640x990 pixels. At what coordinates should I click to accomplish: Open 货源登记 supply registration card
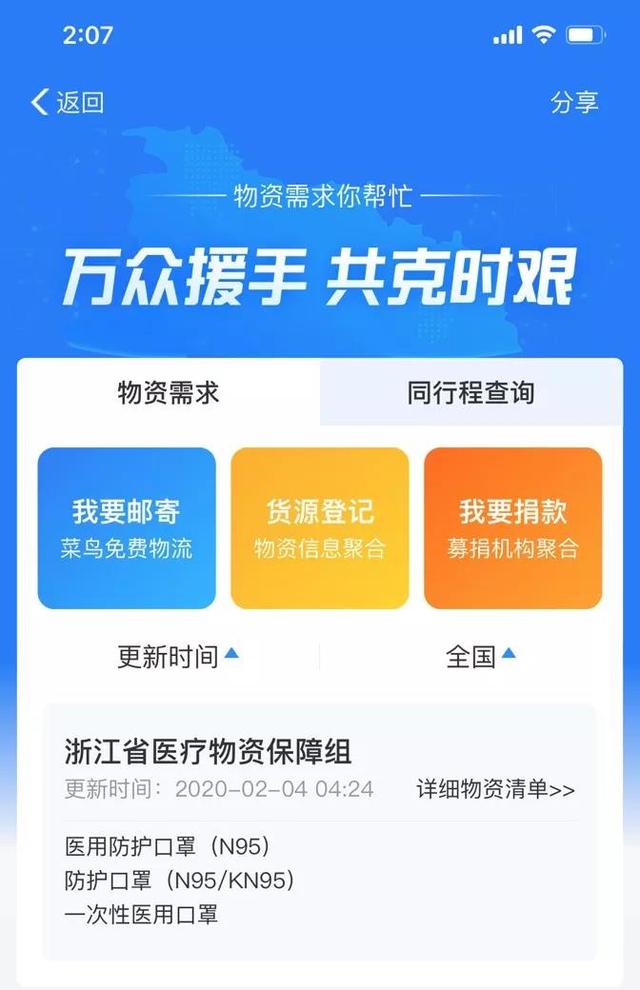319,528
